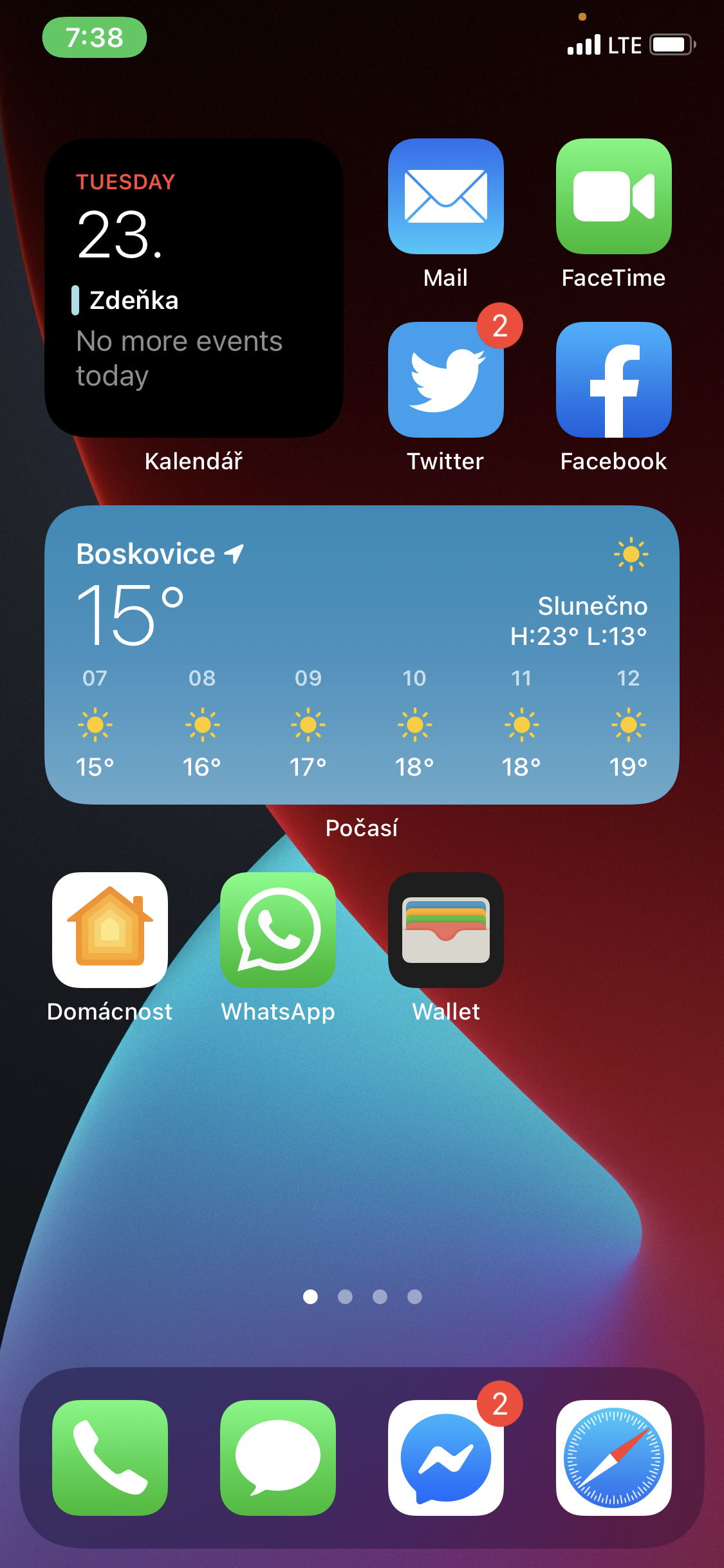Open the Mail app
Image resolution: width=724 pixels, height=1568 pixels.
pos(445,196)
